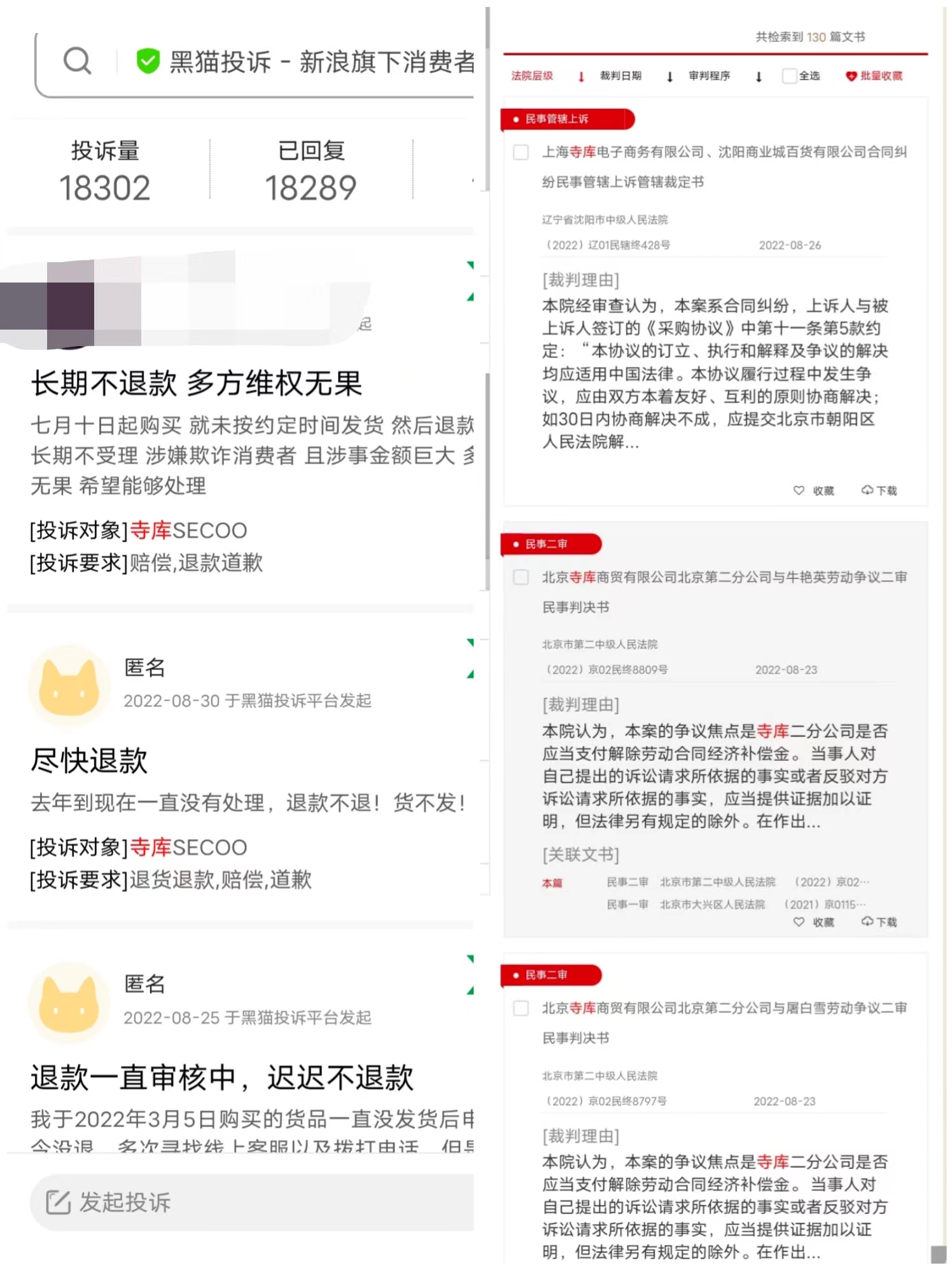
Task: Click the cloud 下载 icon on the first judgment
Action: tap(867, 490)
